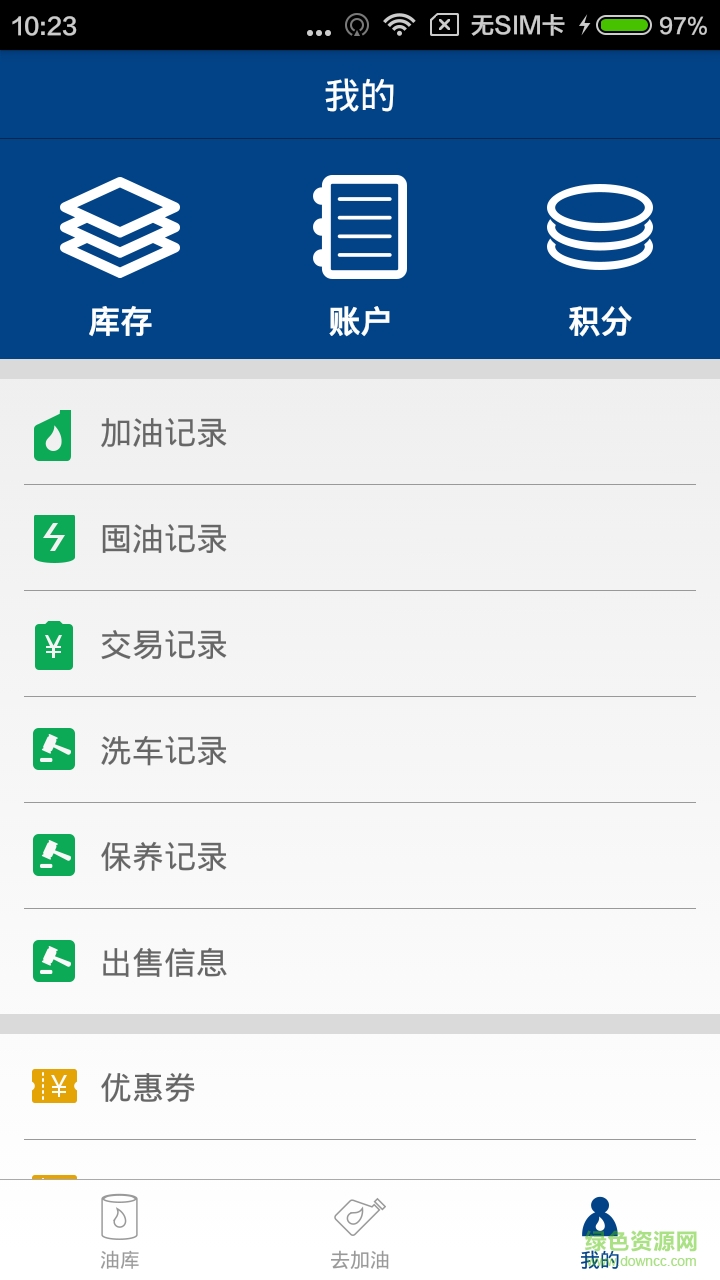View 积分 points balance
Screen dimensions: 720x1280
coord(599,256)
